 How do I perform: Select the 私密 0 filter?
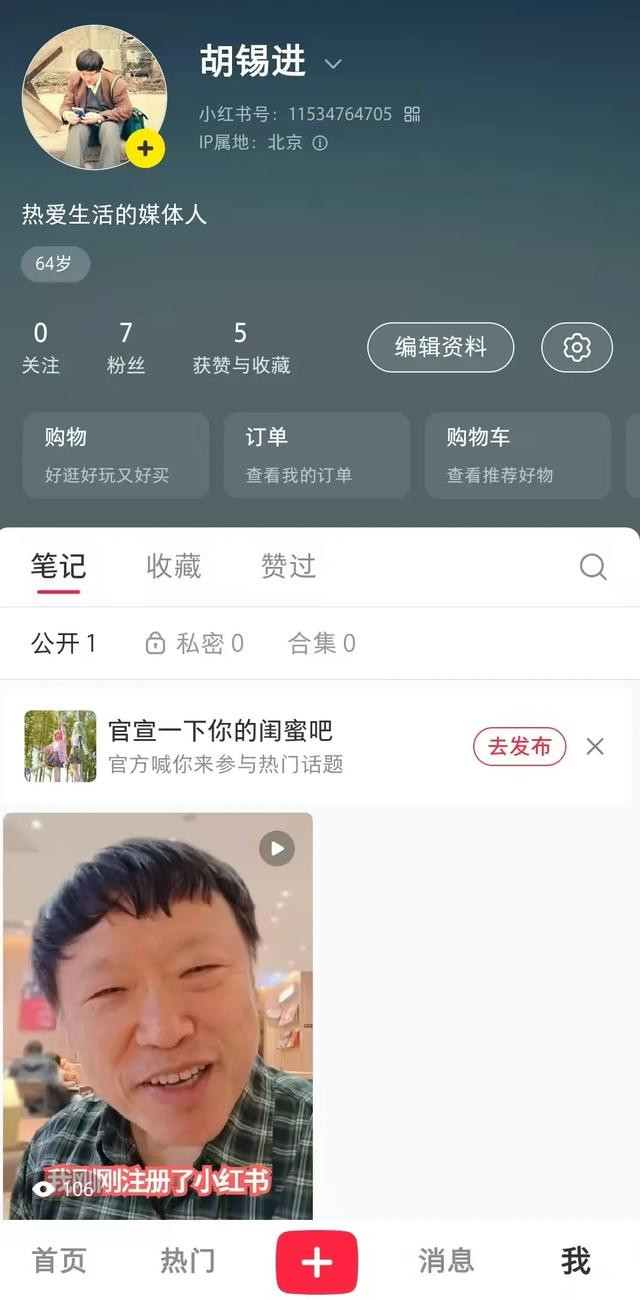pyautogui.click(x=195, y=643)
